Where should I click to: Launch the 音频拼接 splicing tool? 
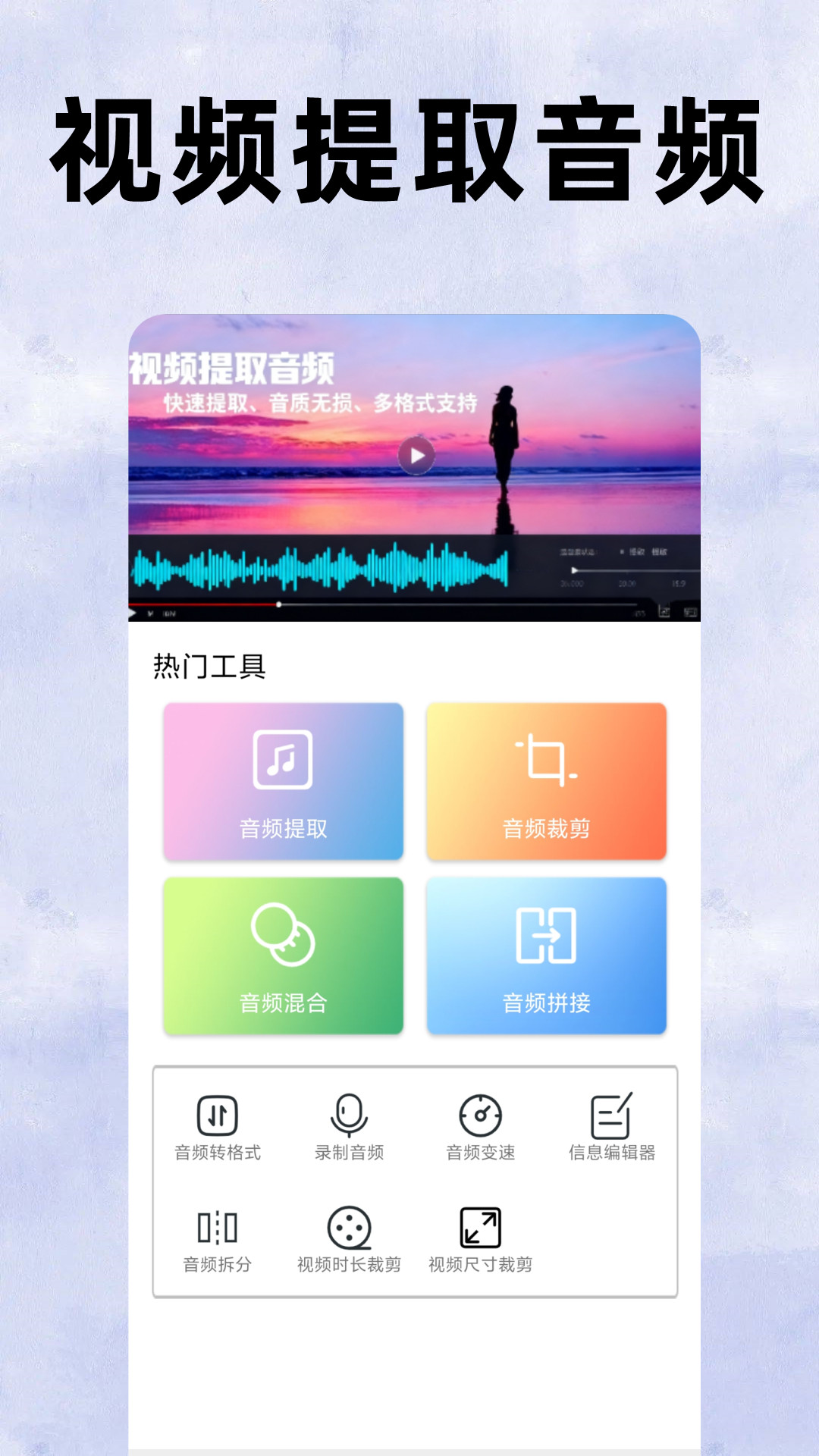(546, 957)
